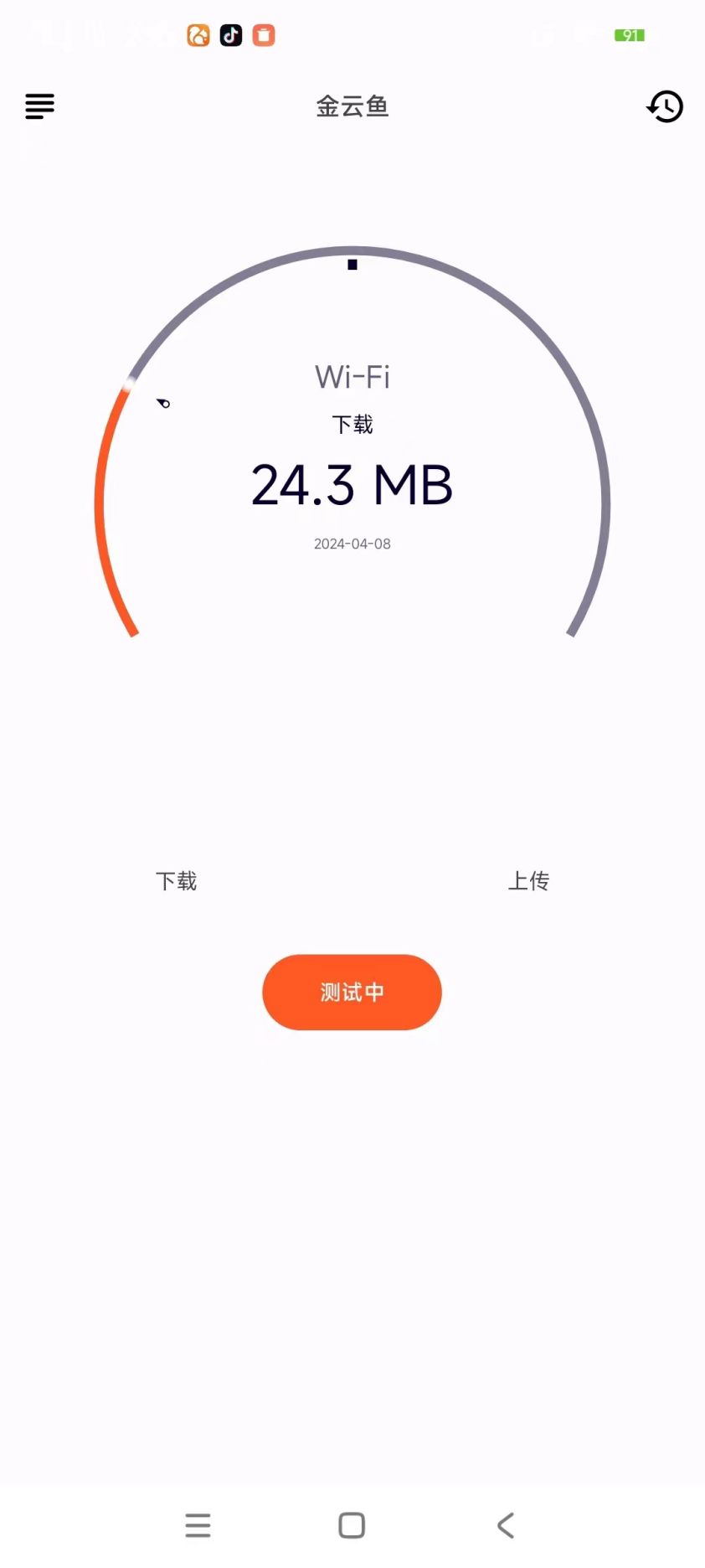705x1568 pixels.
Task: Tap the 金云鱼 app title
Action: point(352,106)
